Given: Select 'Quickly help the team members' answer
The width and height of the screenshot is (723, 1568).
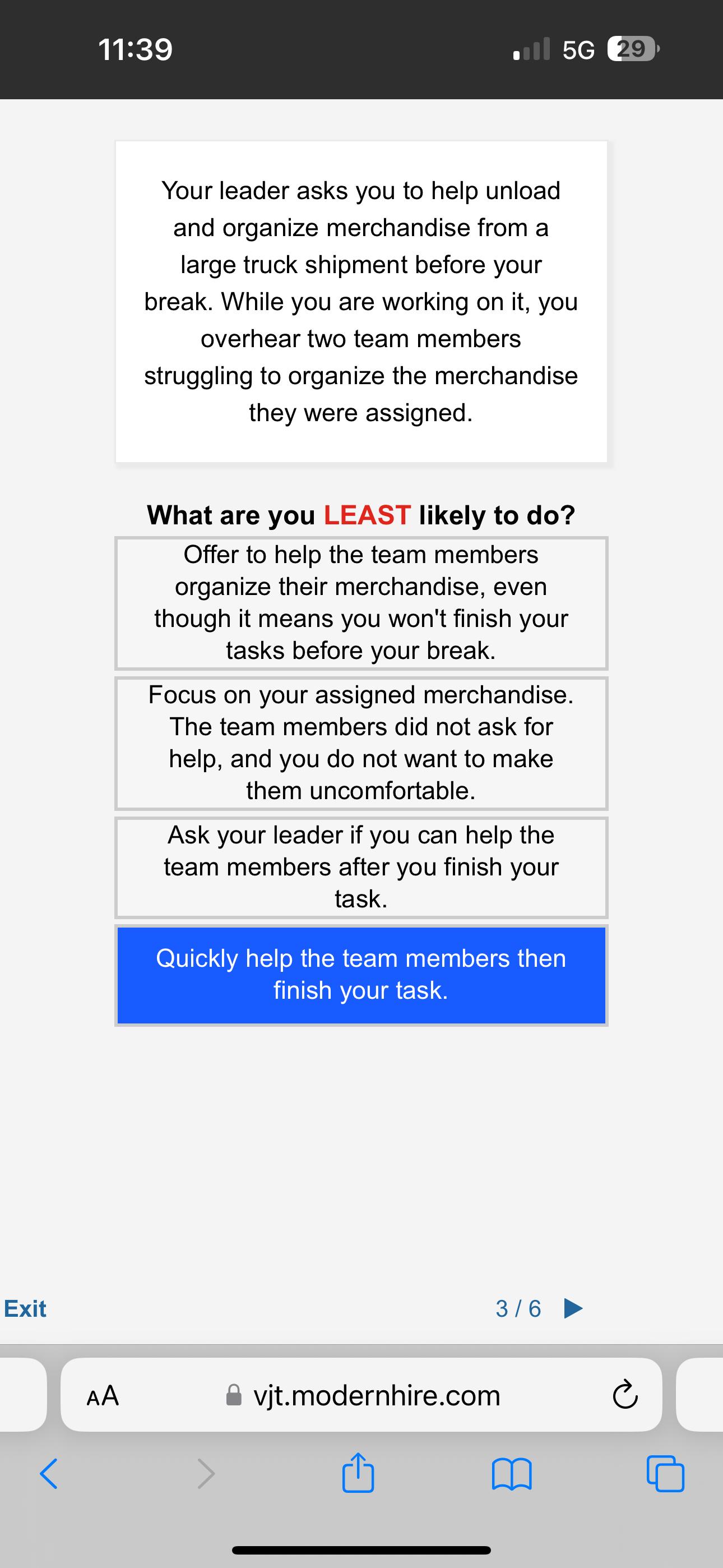Looking at the screenshot, I should pos(361,975).
